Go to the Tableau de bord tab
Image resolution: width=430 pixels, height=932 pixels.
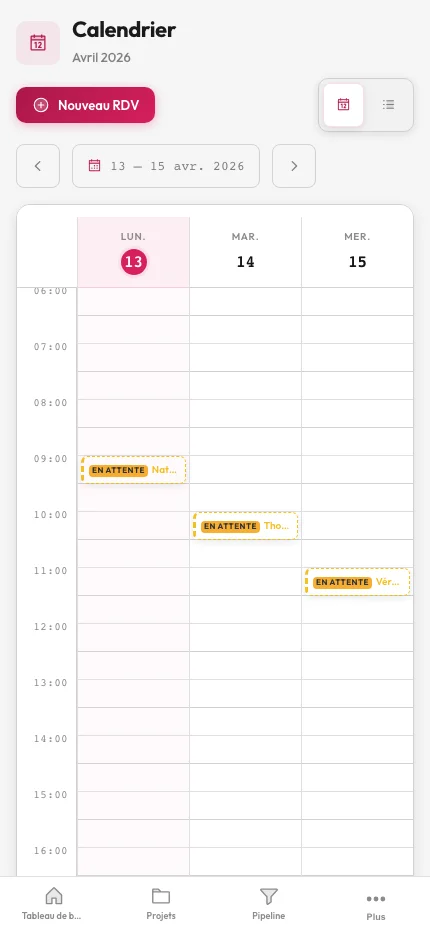point(54,904)
